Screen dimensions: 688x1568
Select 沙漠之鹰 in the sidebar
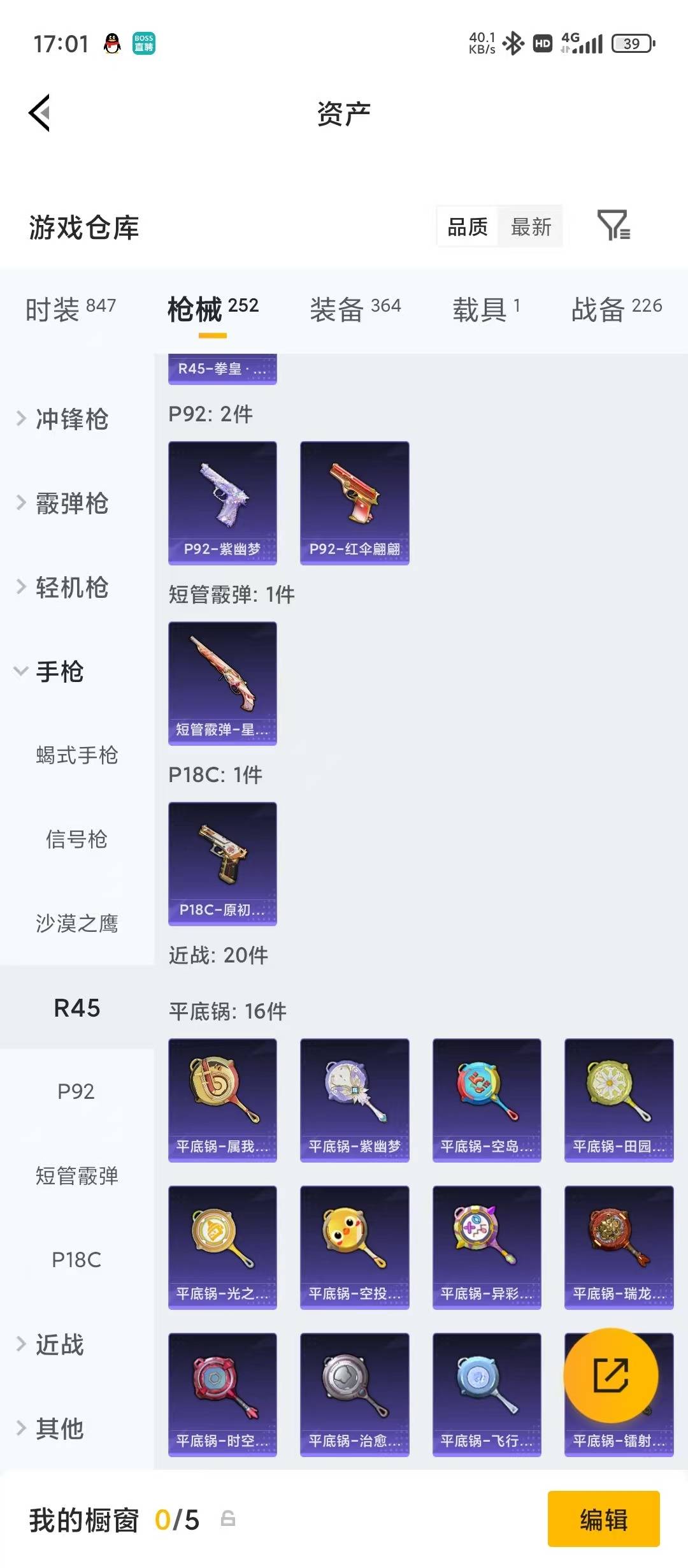click(78, 924)
